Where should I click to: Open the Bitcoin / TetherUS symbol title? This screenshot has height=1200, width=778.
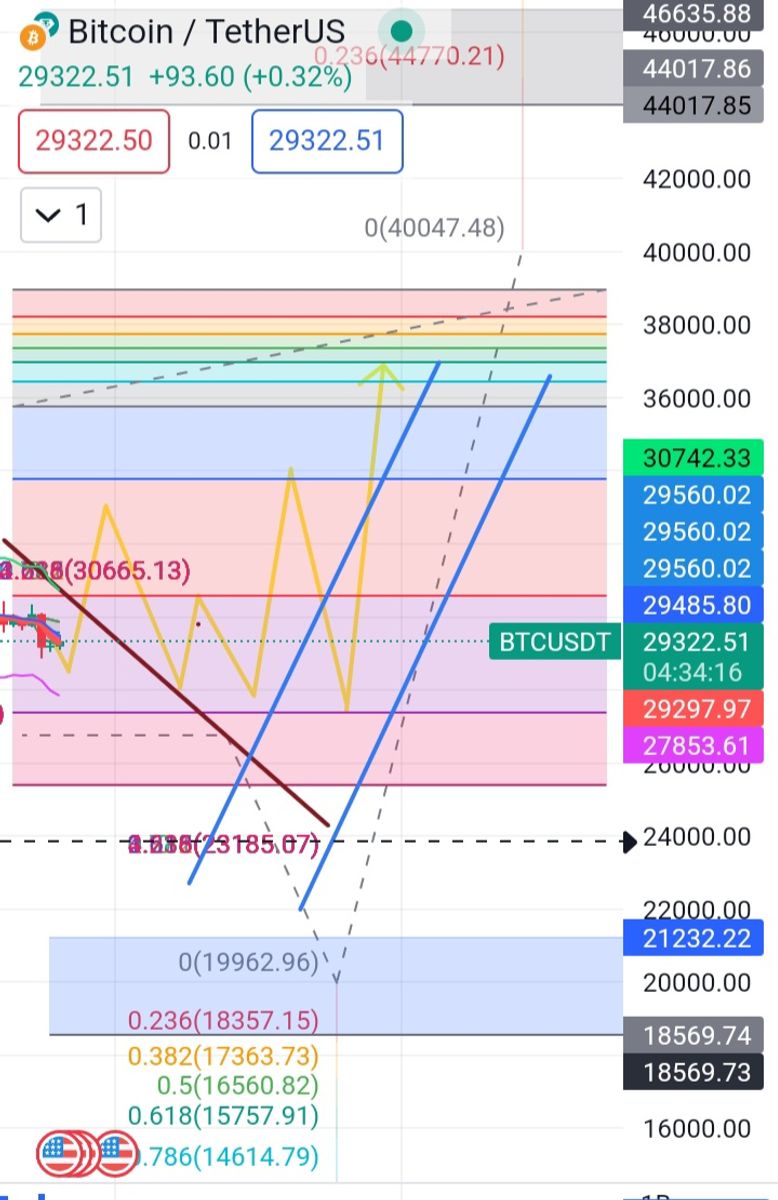pos(206,31)
